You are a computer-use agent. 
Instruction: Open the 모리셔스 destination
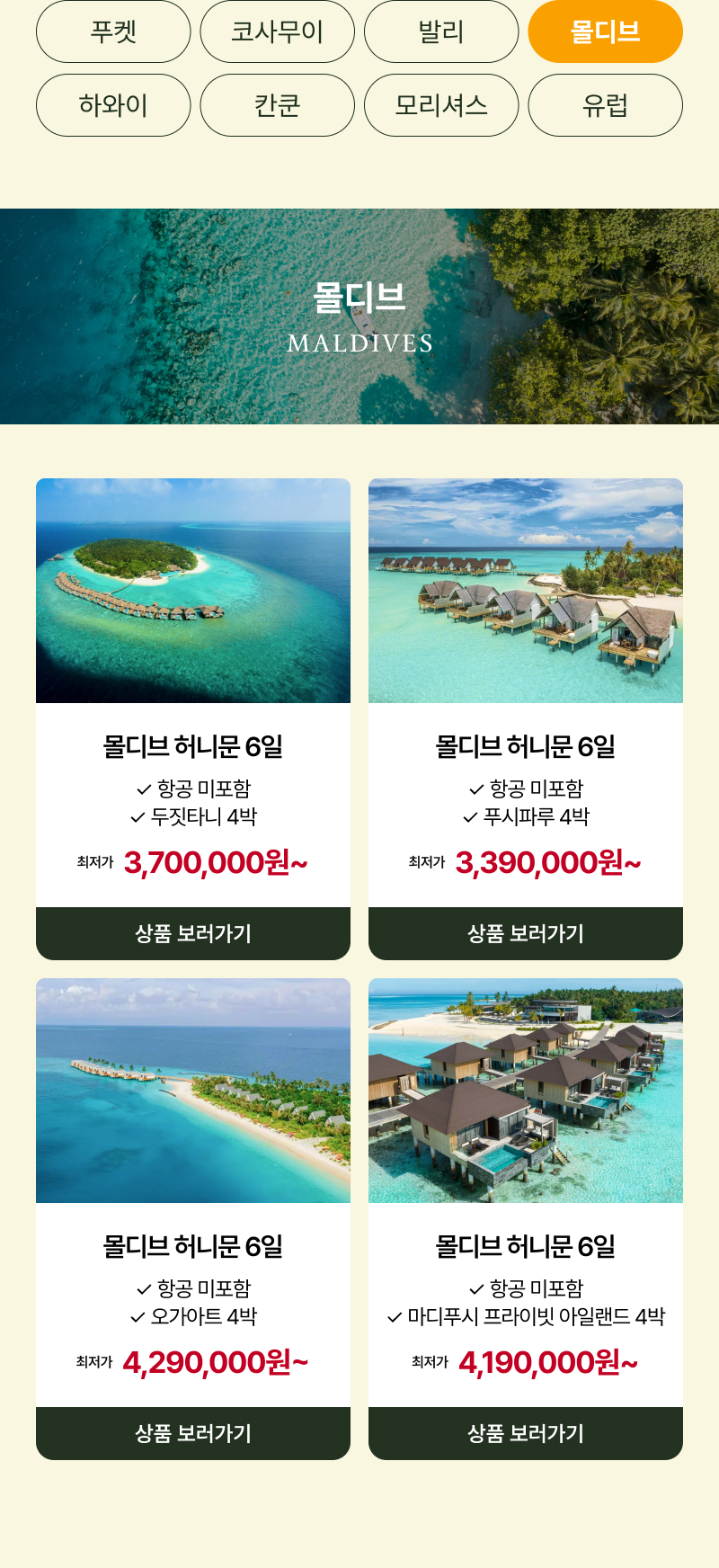point(441,105)
